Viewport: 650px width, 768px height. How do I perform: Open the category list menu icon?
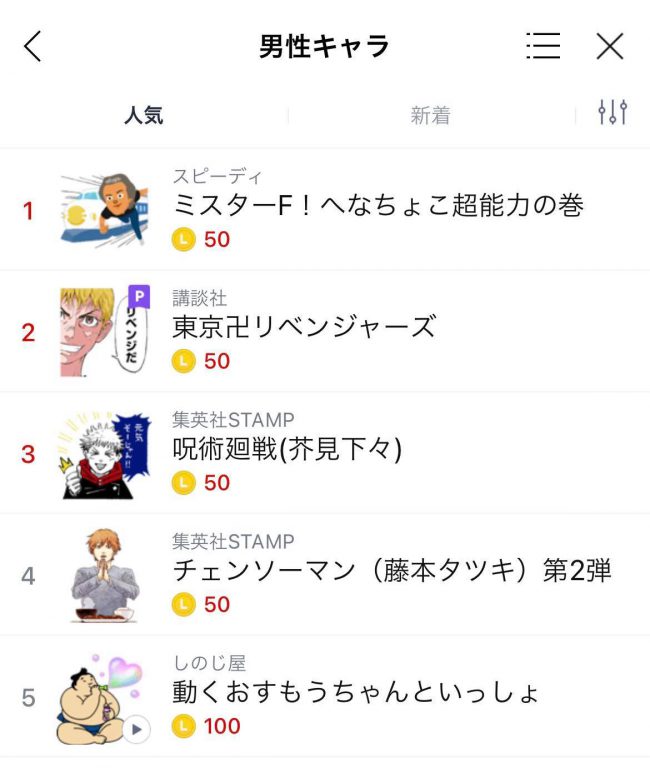click(543, 46)
